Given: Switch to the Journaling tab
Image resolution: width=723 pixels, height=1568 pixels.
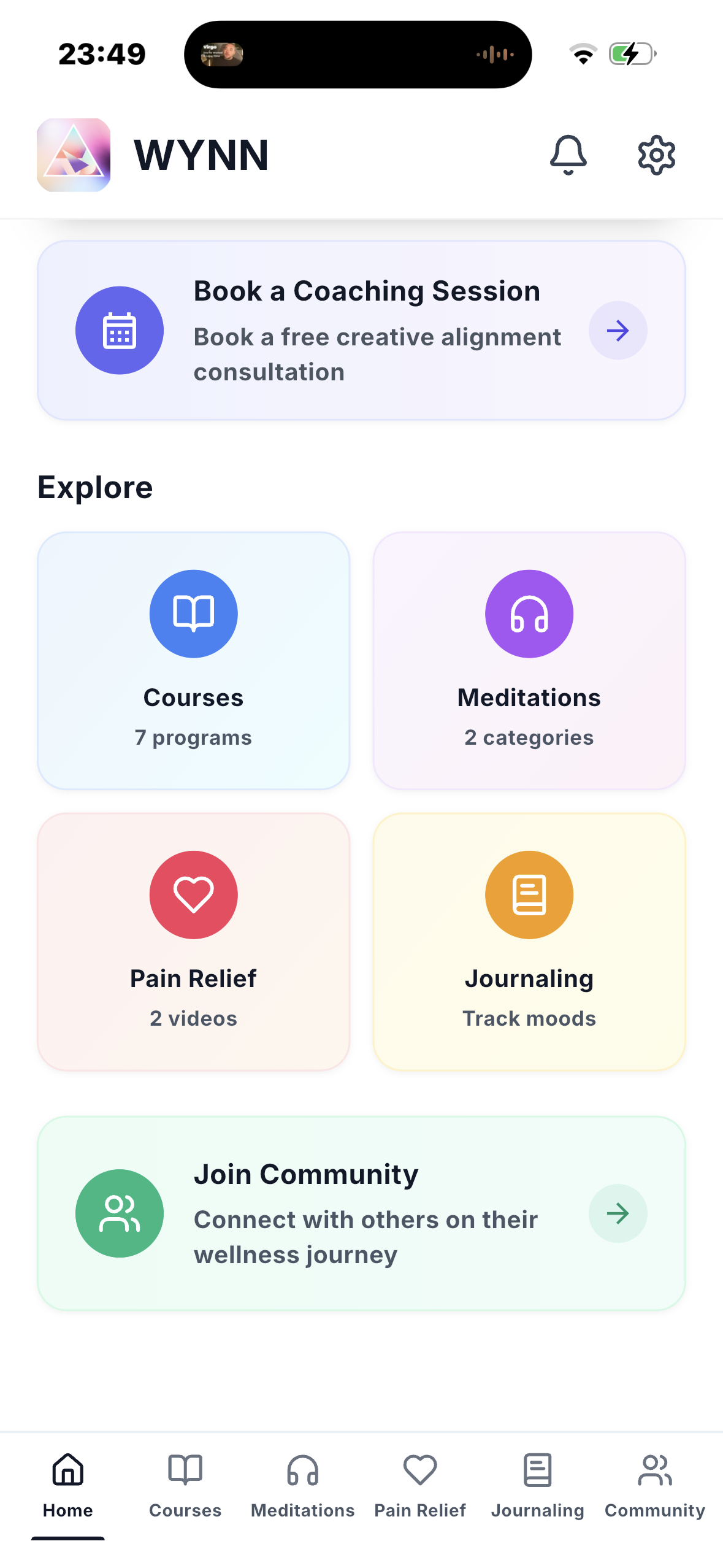Looking at the screenshot, I should [537, 1485].
